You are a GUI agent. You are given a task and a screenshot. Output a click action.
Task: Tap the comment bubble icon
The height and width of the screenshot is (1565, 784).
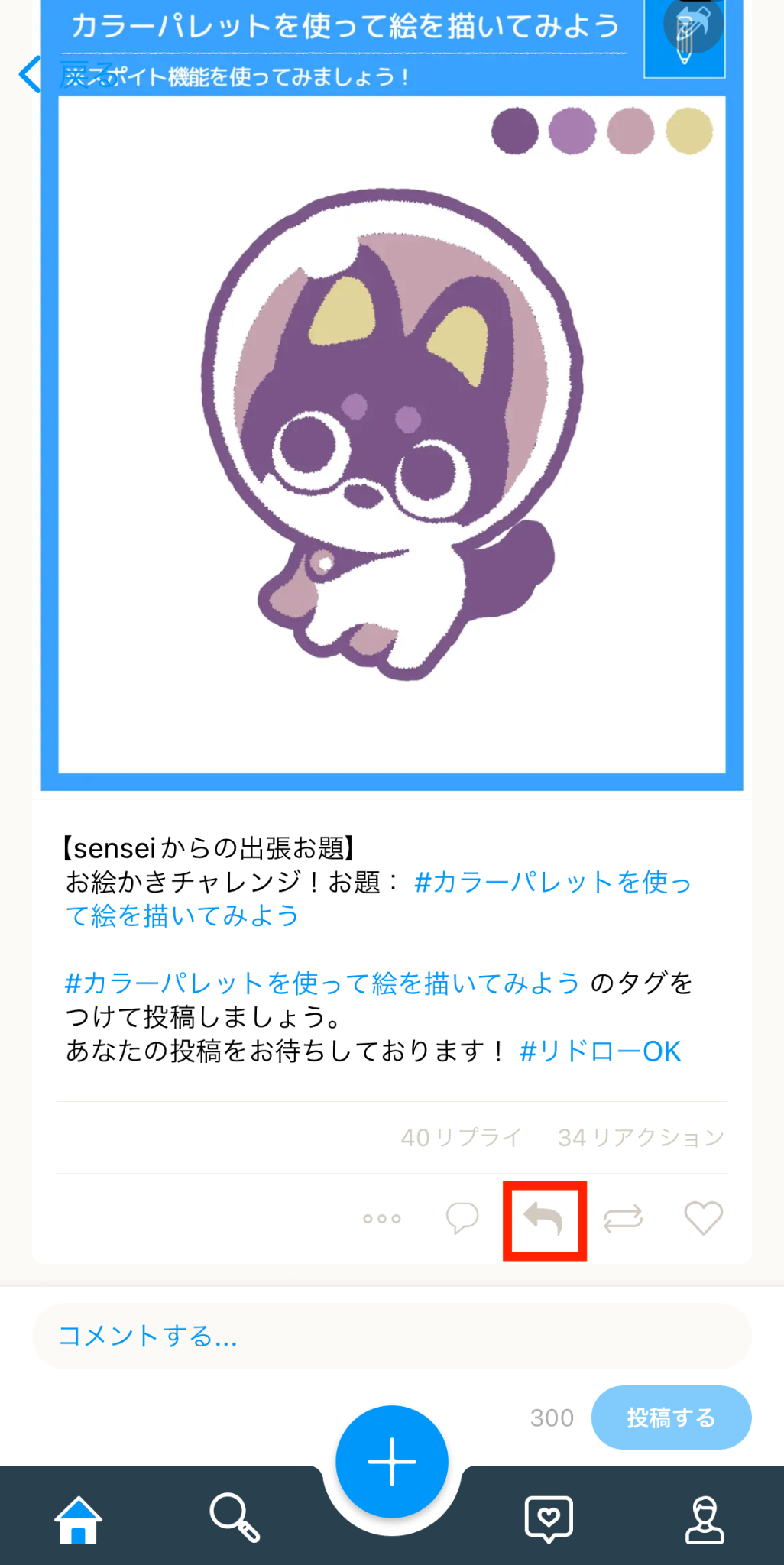pos(462,1219)
